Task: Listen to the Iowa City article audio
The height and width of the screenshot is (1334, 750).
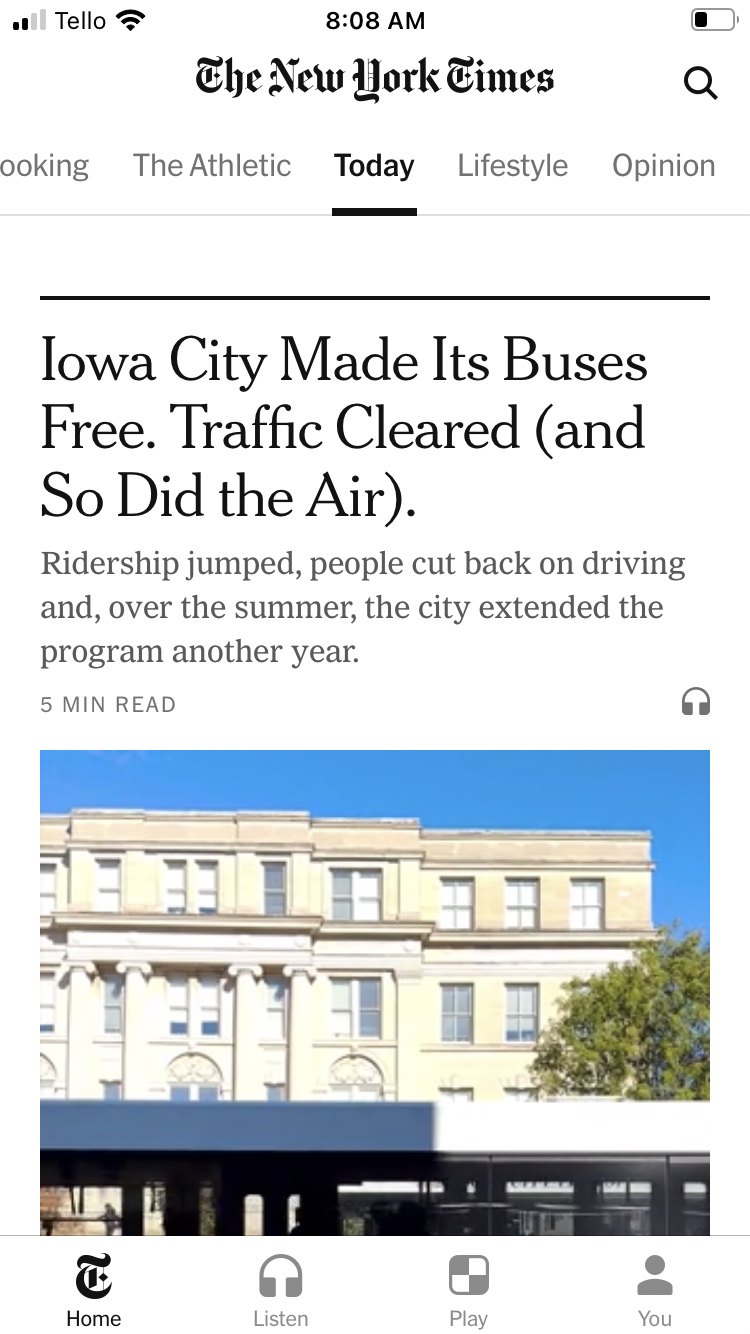Action: click(695, 702)
